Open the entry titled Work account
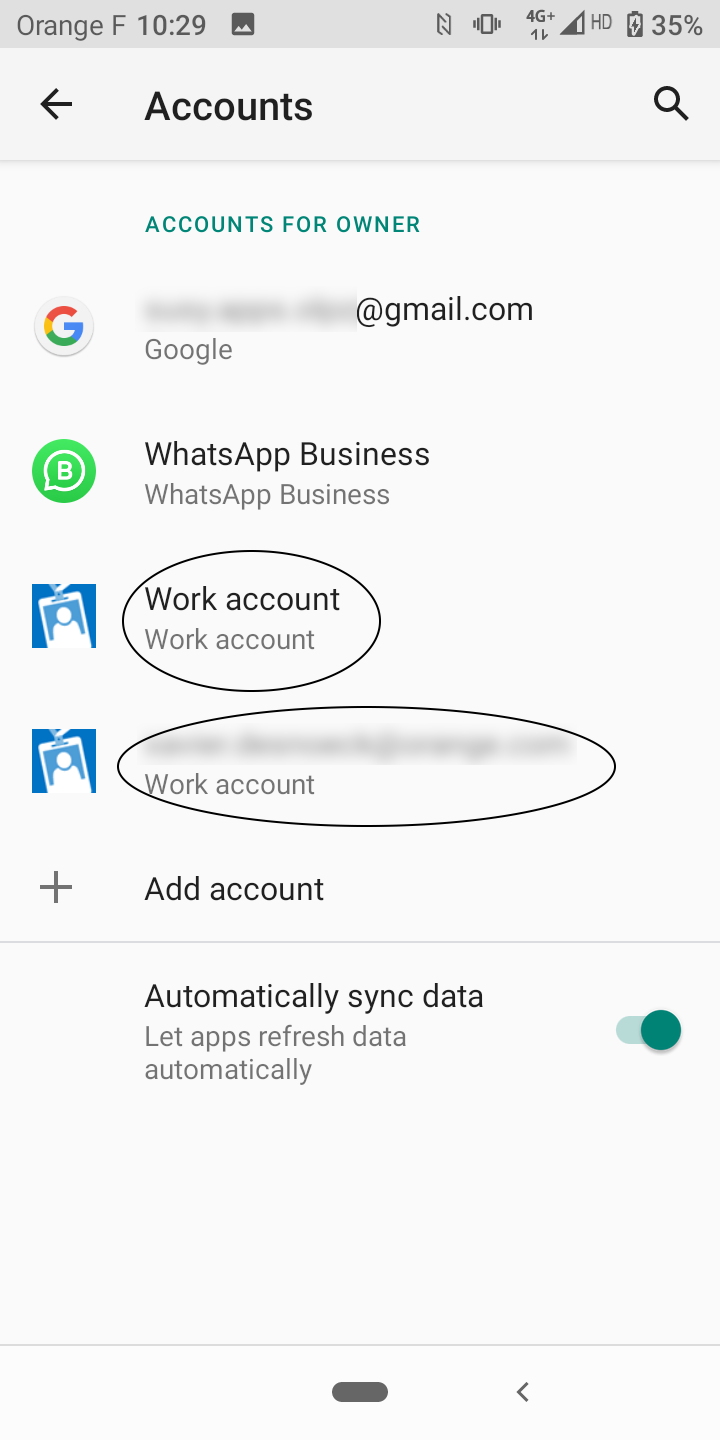The height and width of the screenshot is (1440, 720). pyautogui.click(x=244, y=617)
